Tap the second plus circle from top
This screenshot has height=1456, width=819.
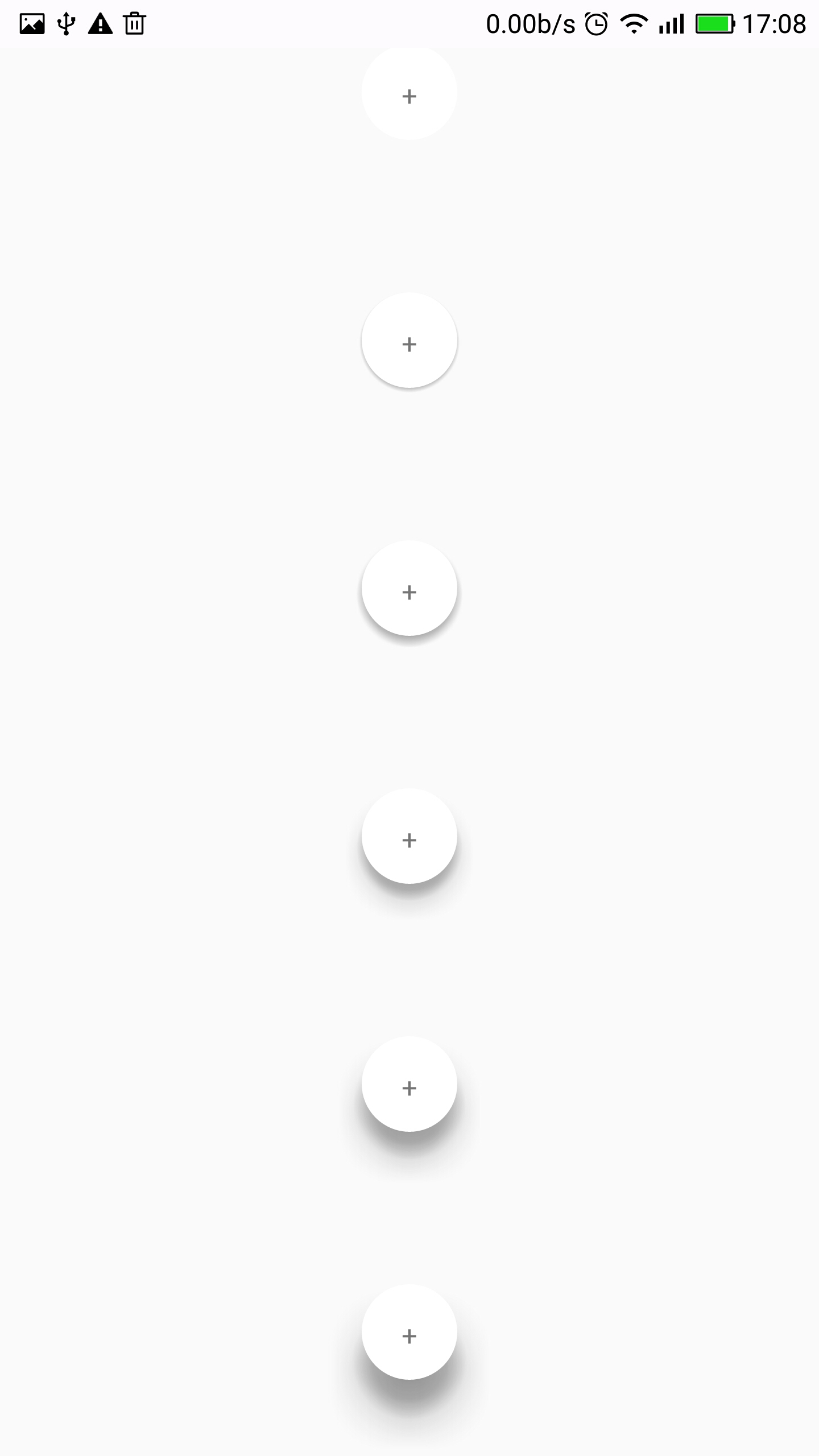tap(409, 343)
